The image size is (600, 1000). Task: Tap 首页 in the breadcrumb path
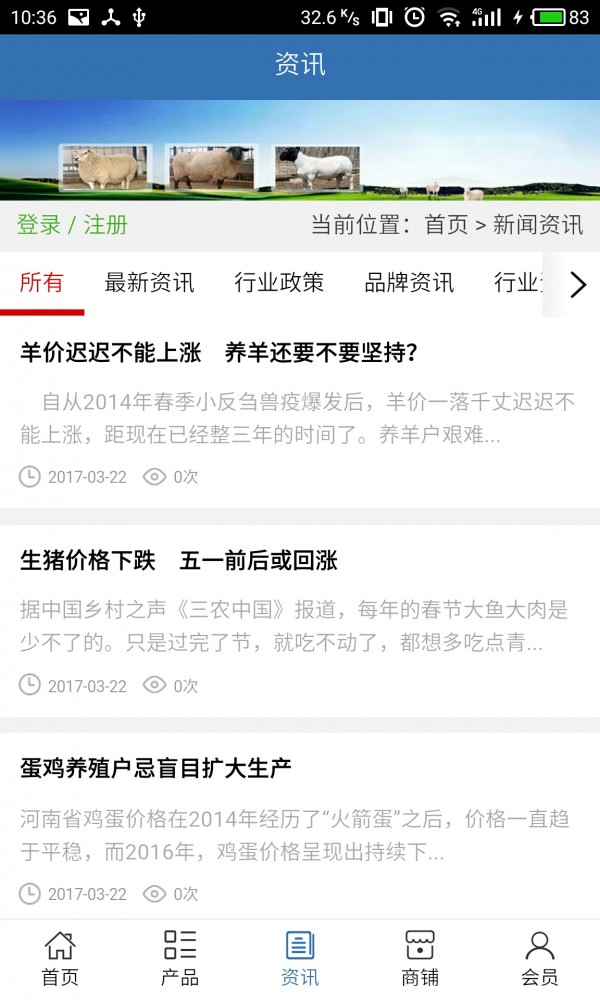click(446, 225)
